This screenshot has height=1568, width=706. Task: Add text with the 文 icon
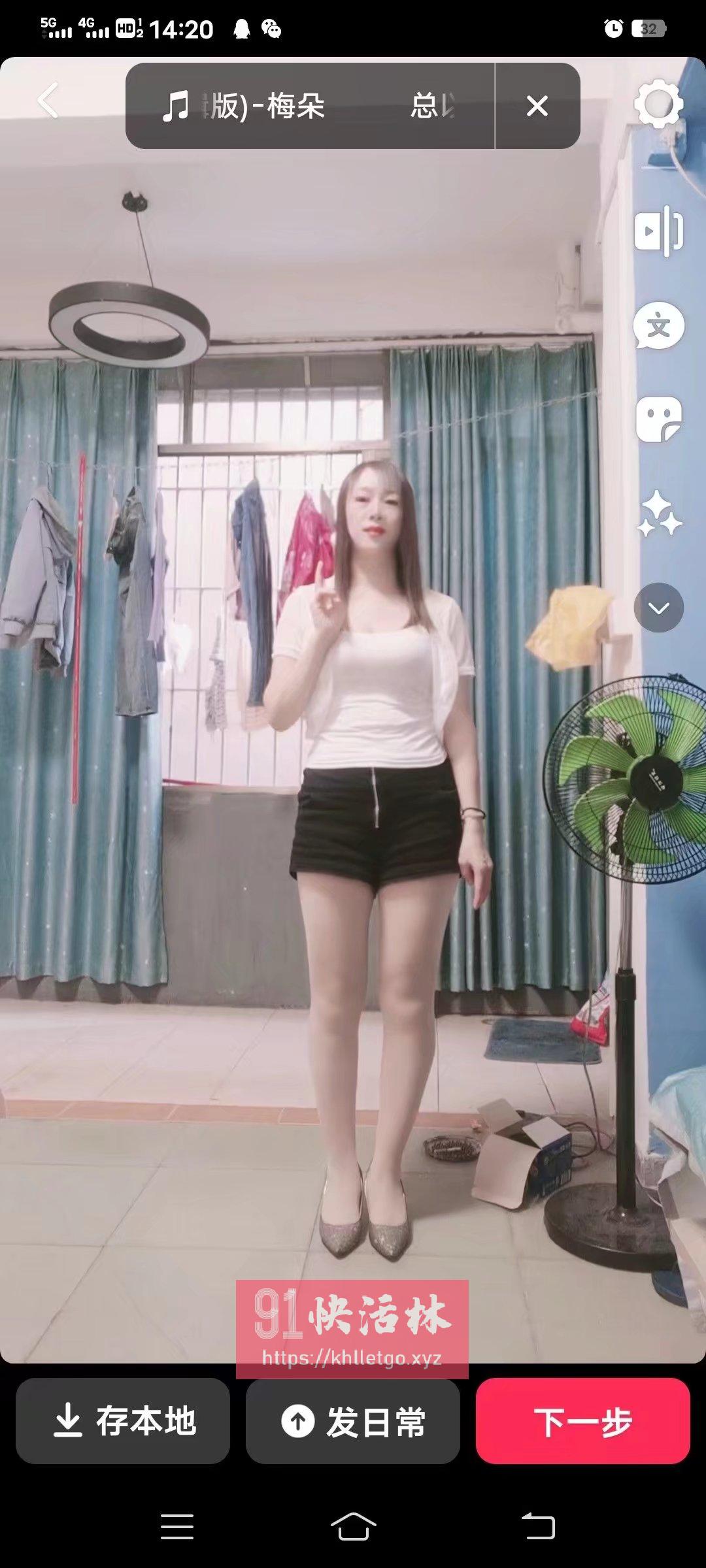[x=658, y=325]
